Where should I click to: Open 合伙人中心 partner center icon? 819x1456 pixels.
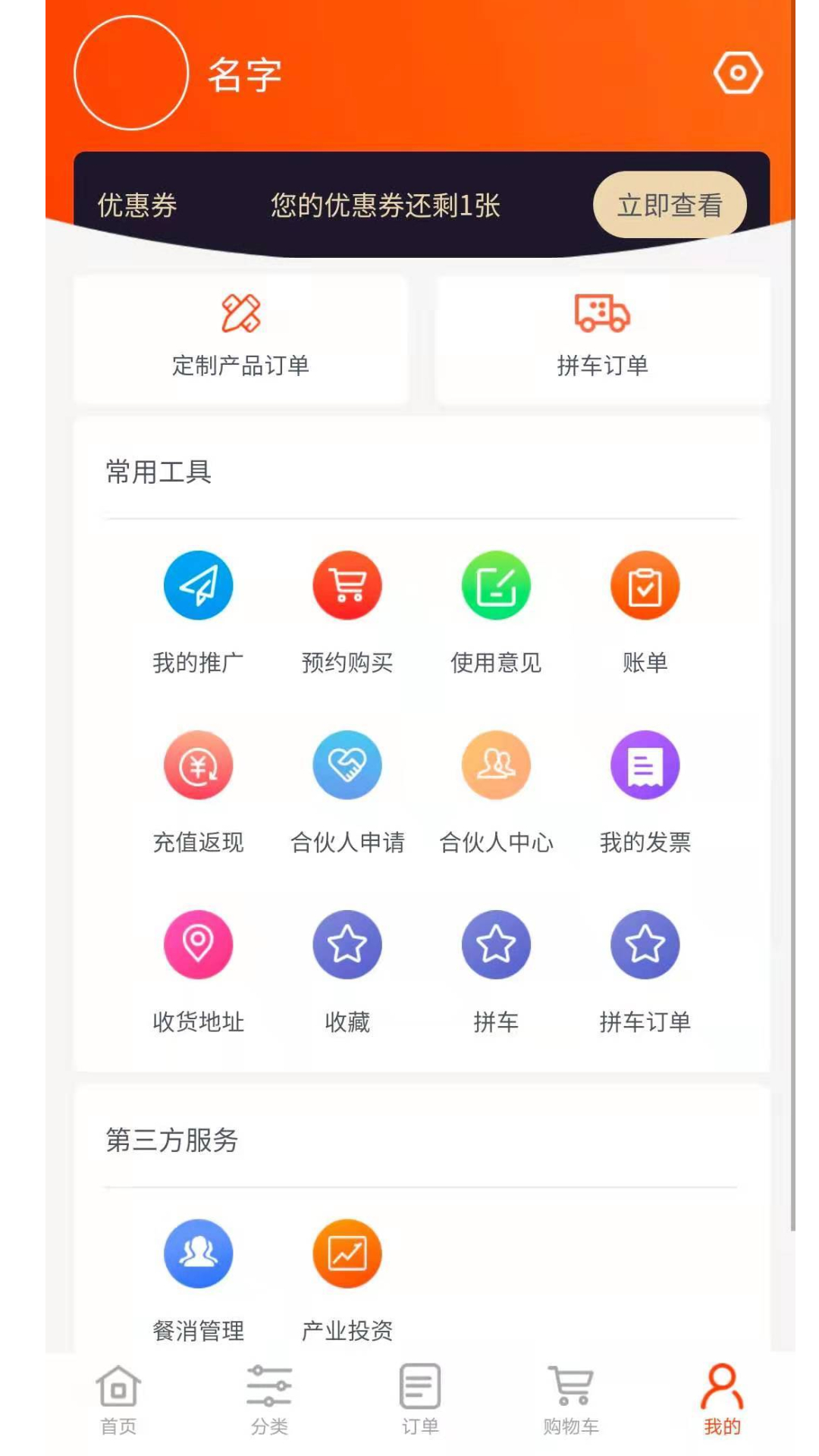(495, 764)
